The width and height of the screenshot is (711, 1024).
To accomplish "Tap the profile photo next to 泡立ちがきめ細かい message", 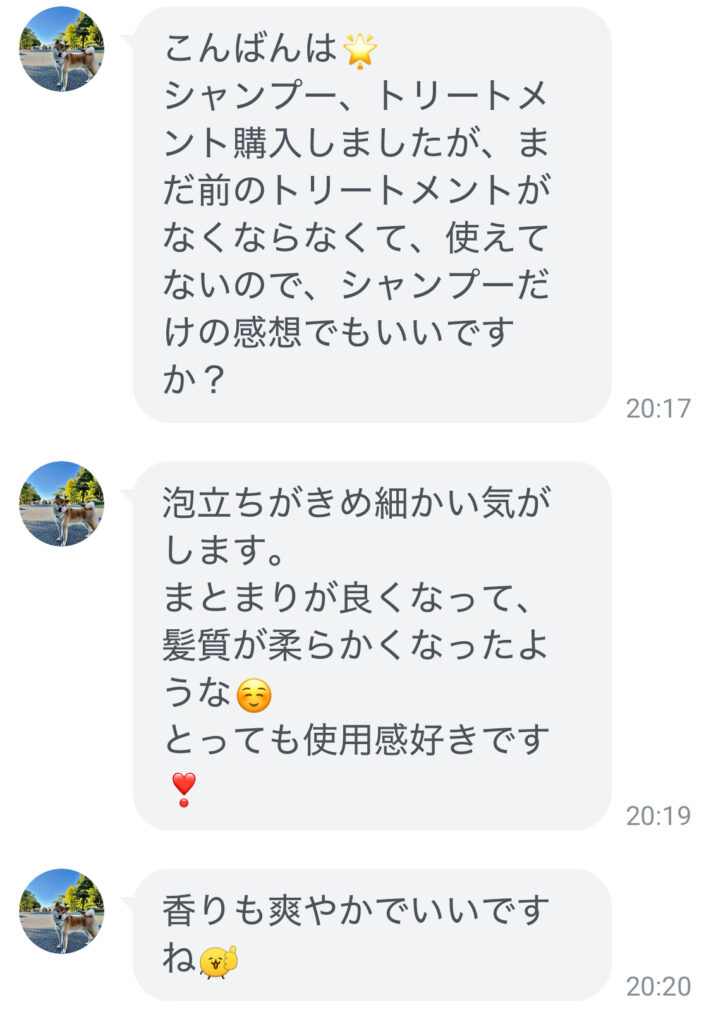I will (x=61, y=504).
